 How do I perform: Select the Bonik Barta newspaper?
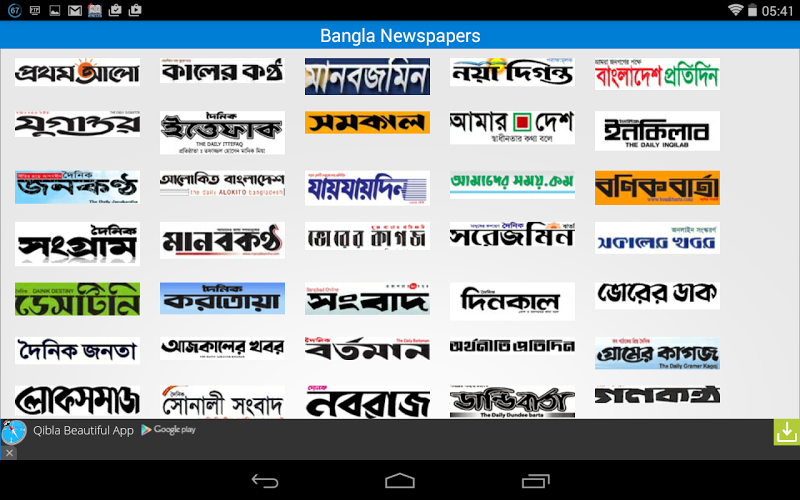[x=657, y=186]
